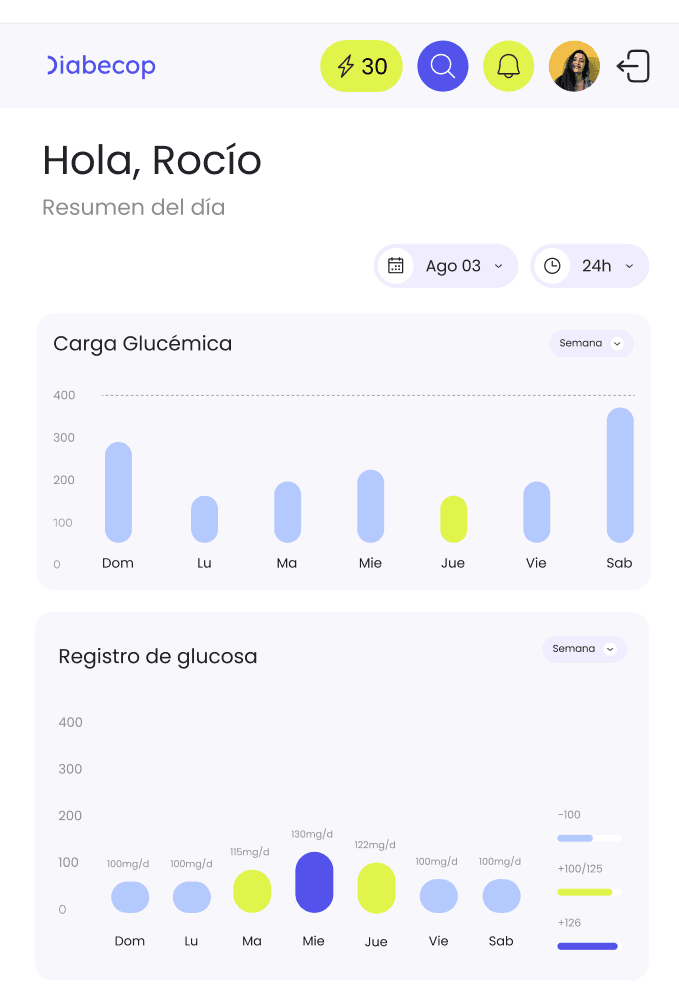Viewport: 679px width, 994px height.
Task: Open the Ago 03 date picker
Action: (x=446, y=266)
